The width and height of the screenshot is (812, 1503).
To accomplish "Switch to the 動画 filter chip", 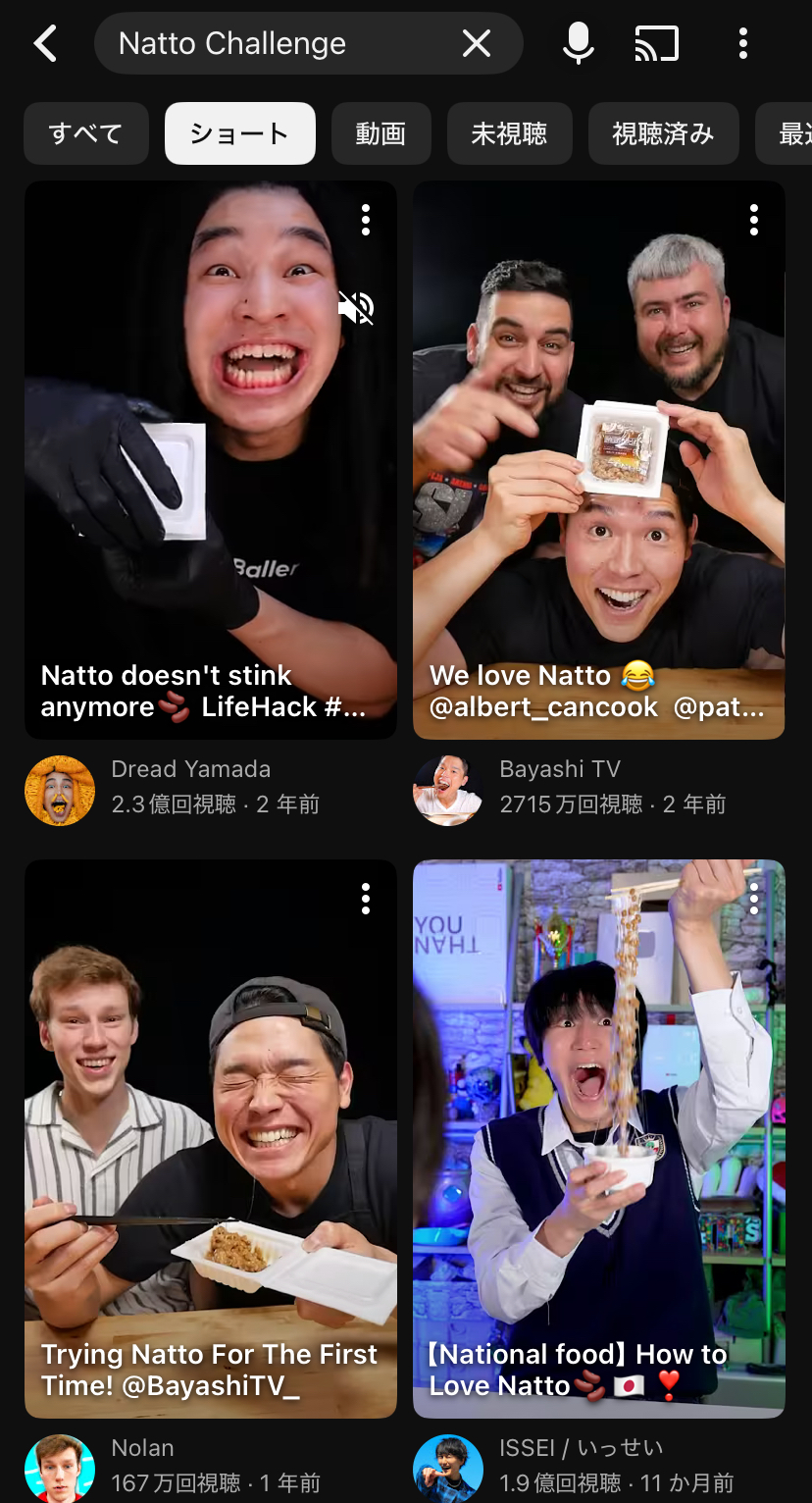I will 381,133.
